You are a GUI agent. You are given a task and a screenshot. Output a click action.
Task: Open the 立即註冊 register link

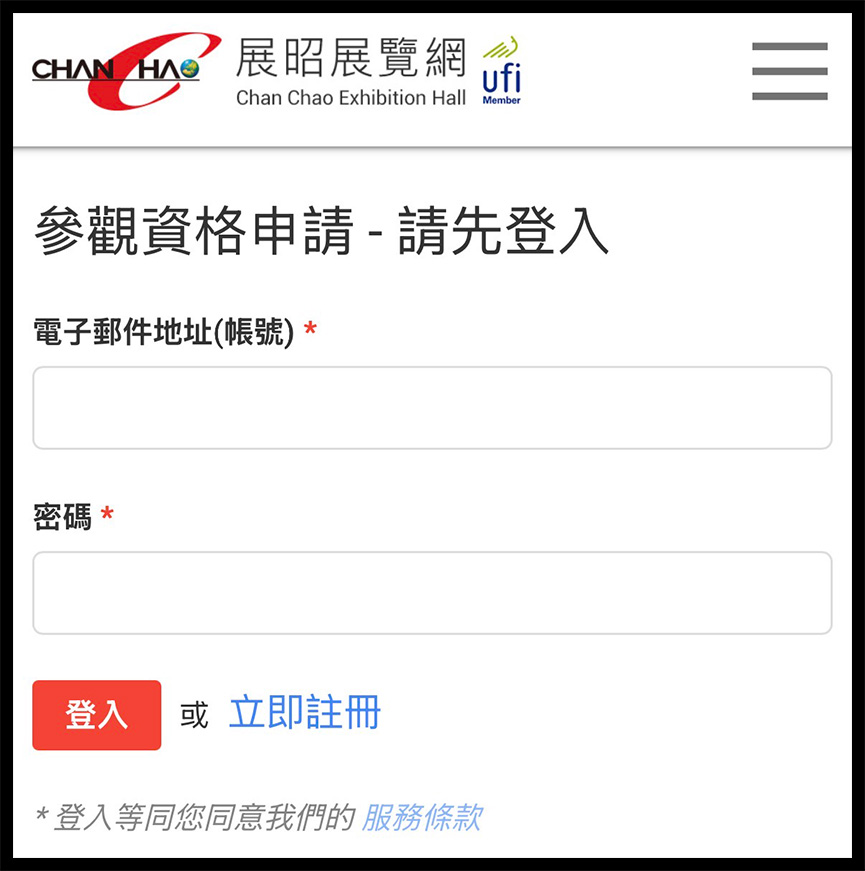click(x=305, y=714)
